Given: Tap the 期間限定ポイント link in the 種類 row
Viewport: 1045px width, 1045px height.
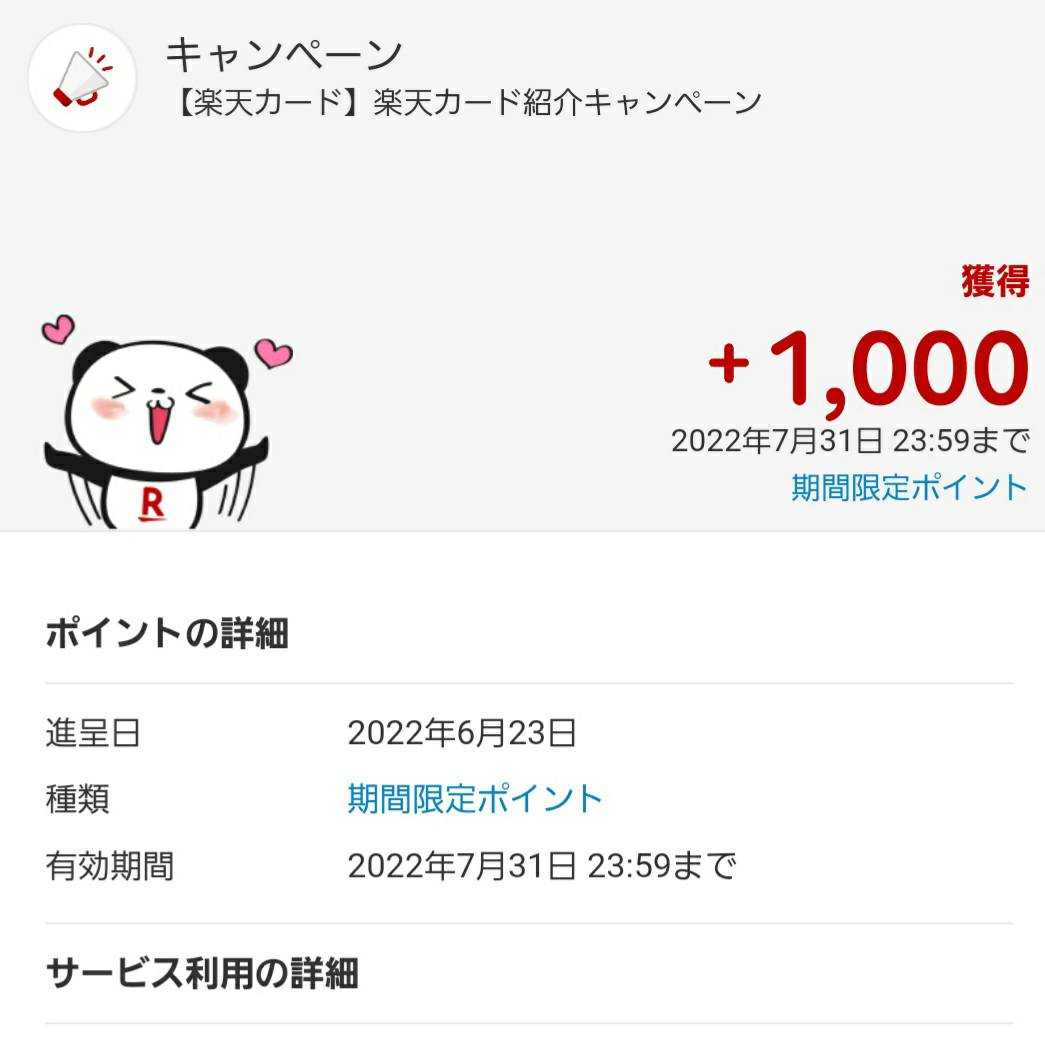Looking at the screenshot, I should (475, 799).
